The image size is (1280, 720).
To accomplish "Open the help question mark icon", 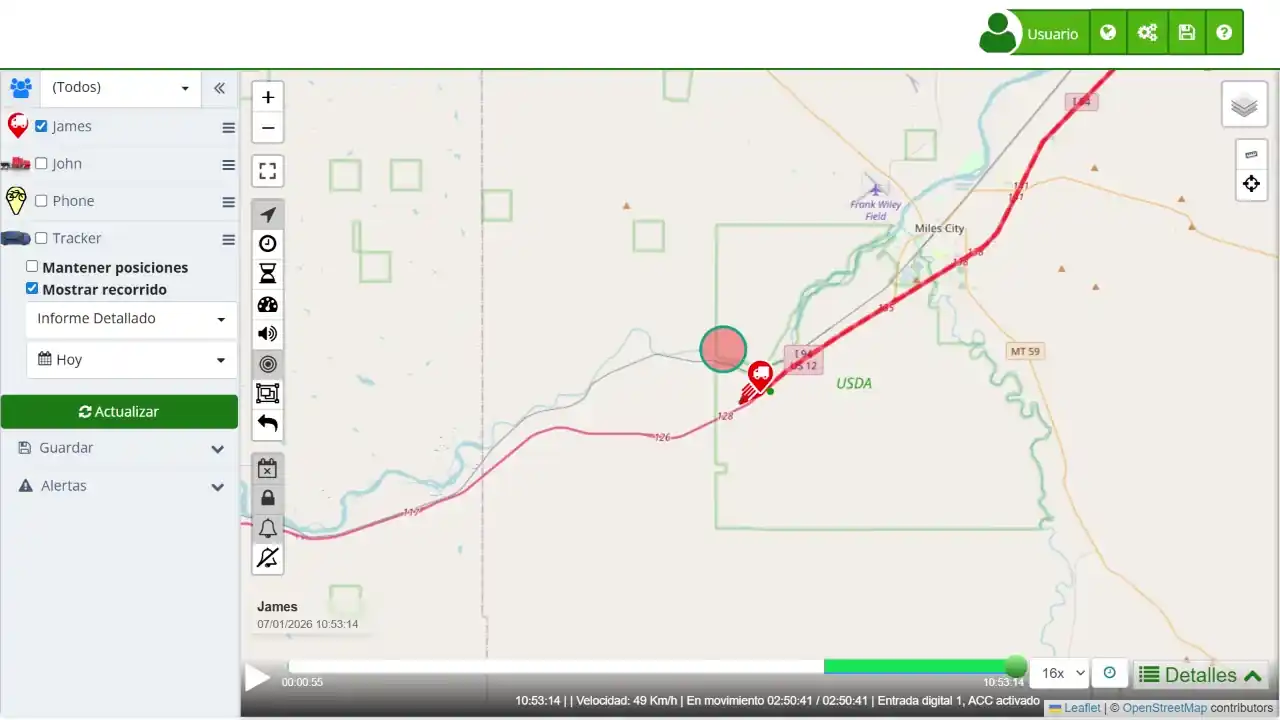I will 1224,33.
